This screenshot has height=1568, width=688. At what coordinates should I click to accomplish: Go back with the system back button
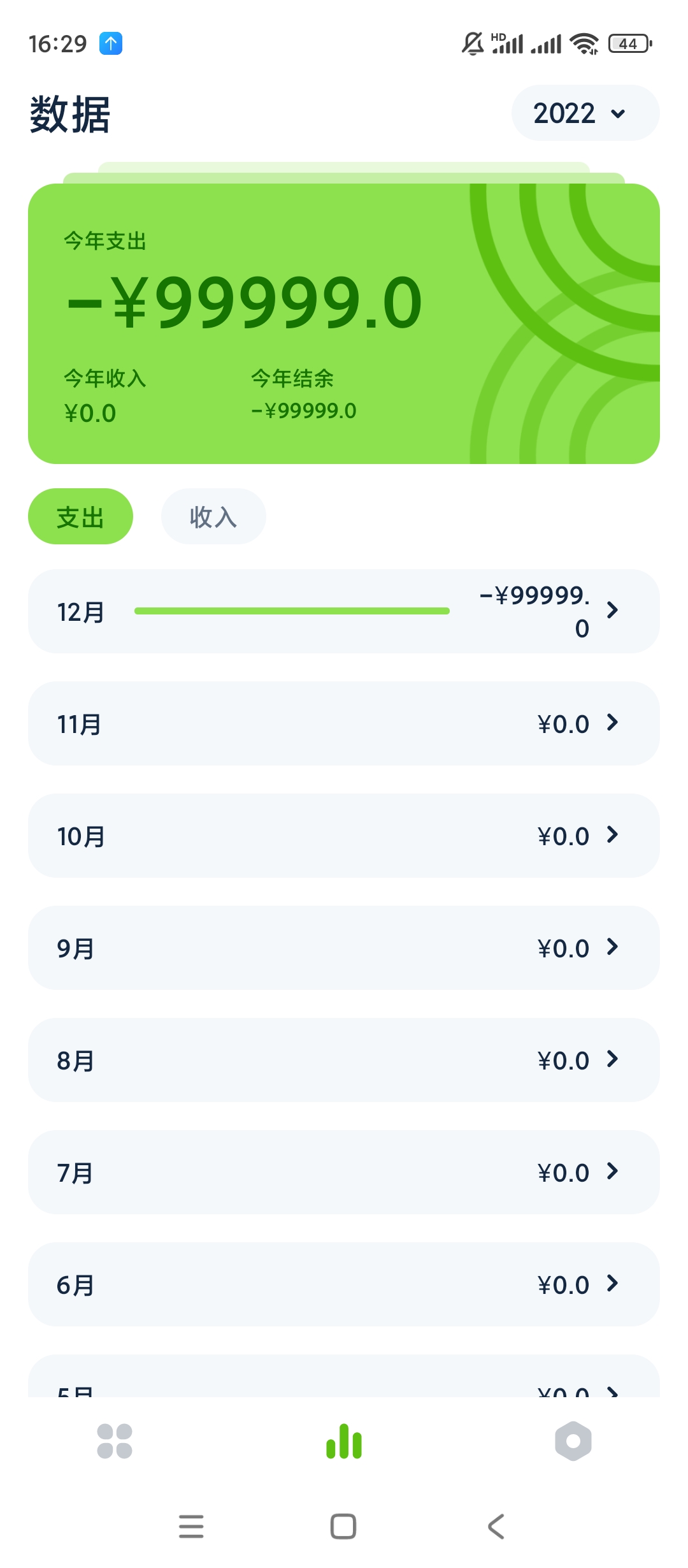click(x=496, y=1527)
